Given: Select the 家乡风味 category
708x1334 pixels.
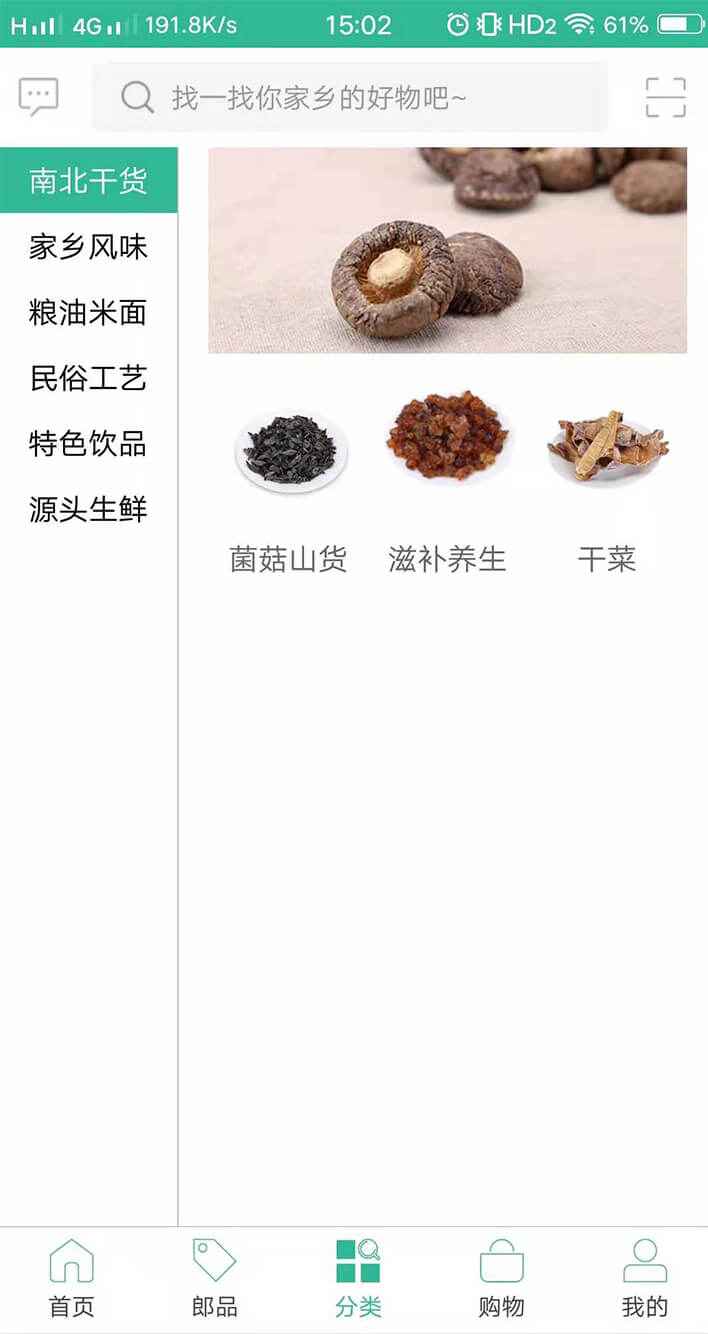Looking at the screenshot, I should coord(88,247).
